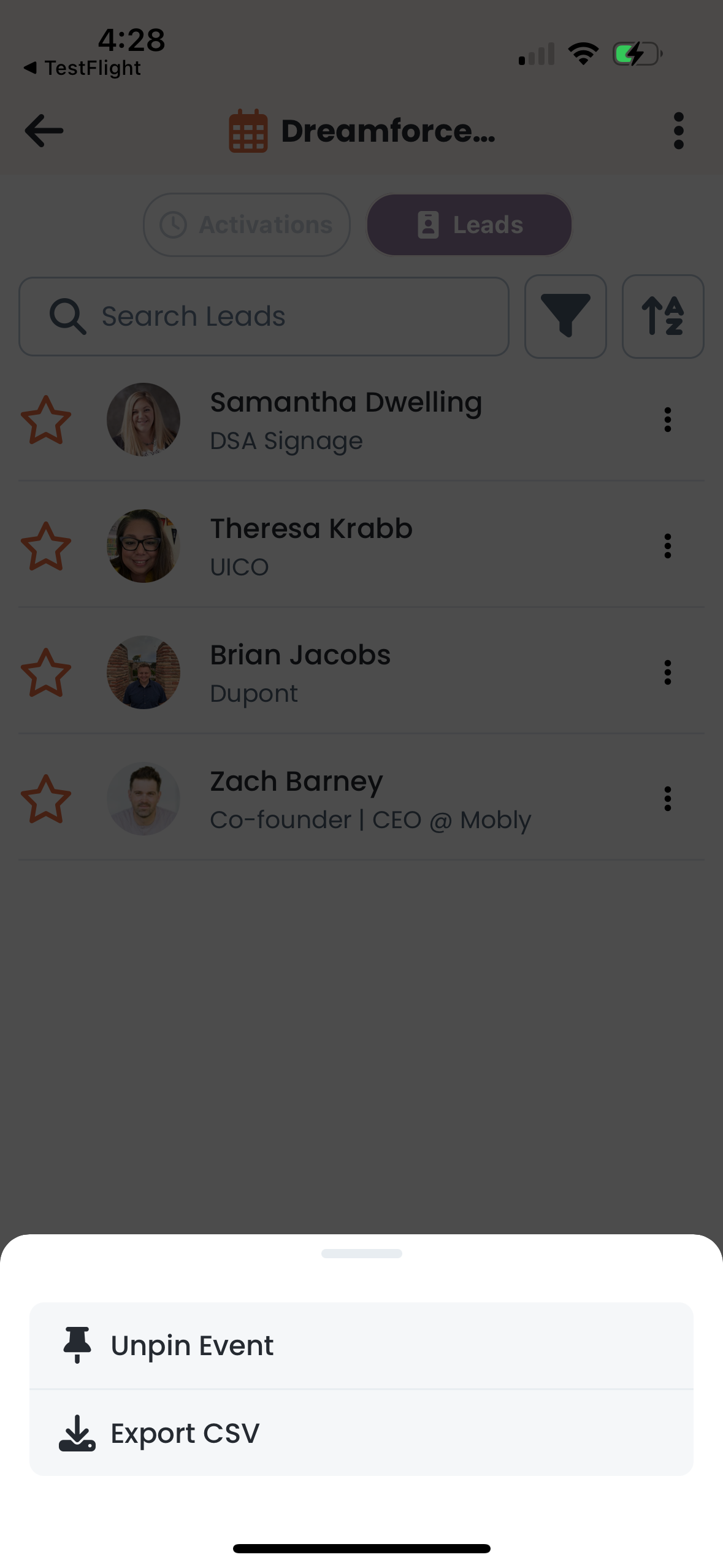Return to TestFlight via status bar
This screenshot has height=1568, width=723.
pos(83,68)
